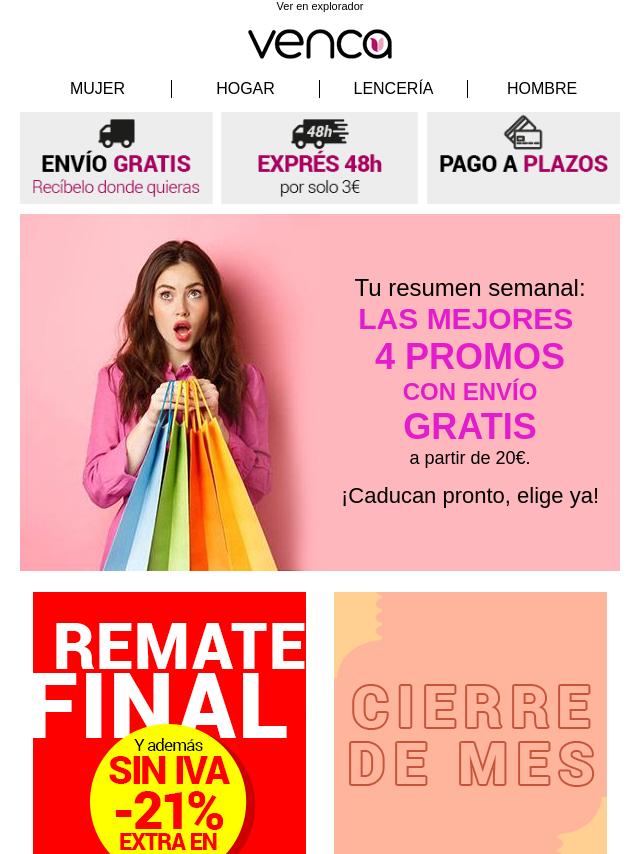The image size is (640, 854).
Task: Open the HOGAR category
Action: coord(245,89)
